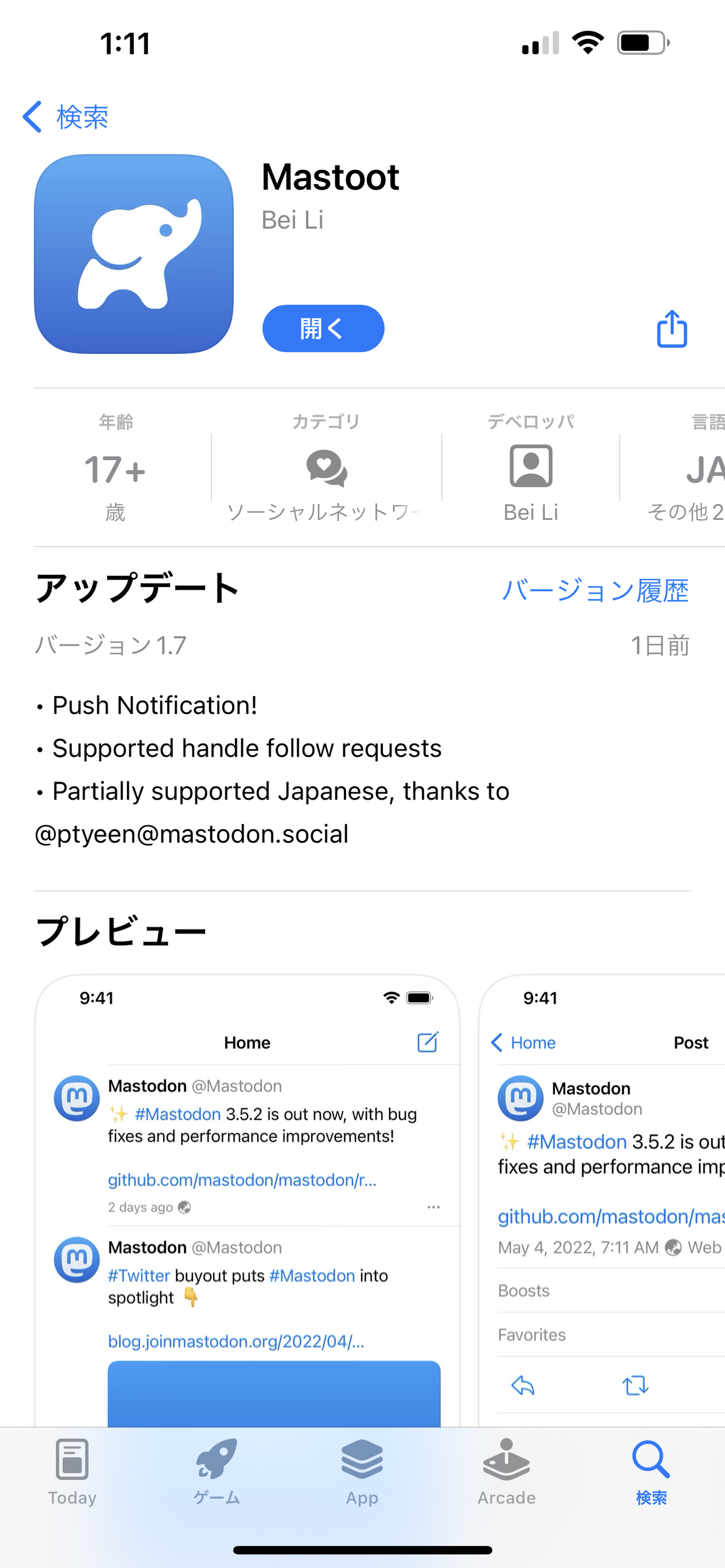Switch to the Today tab
This screenshot has width=725, height=1568.
coord(72,1471)
